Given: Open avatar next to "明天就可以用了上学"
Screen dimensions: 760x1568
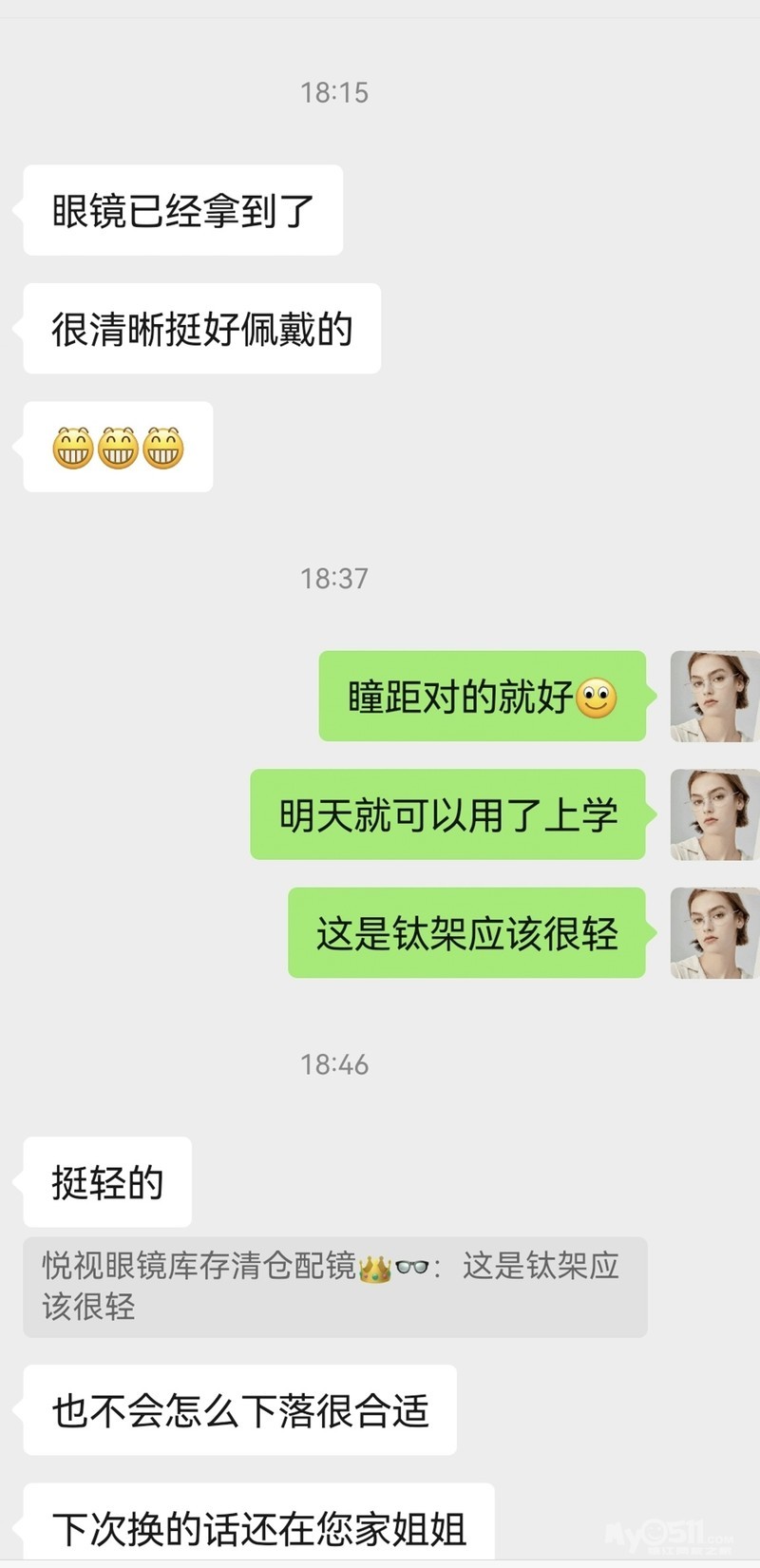Looking at the screenshot, I should [713, 814].
